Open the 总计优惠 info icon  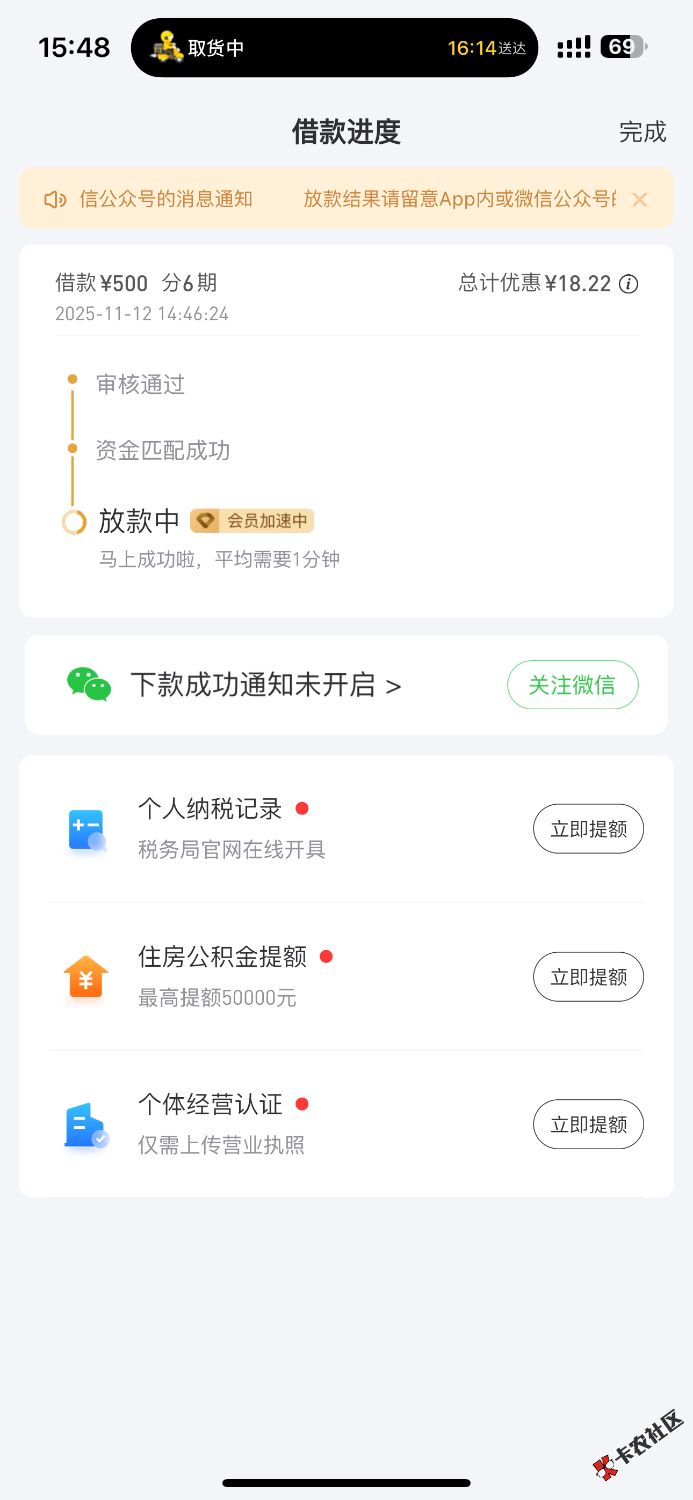pyautogui.click(x=629, y=284)
